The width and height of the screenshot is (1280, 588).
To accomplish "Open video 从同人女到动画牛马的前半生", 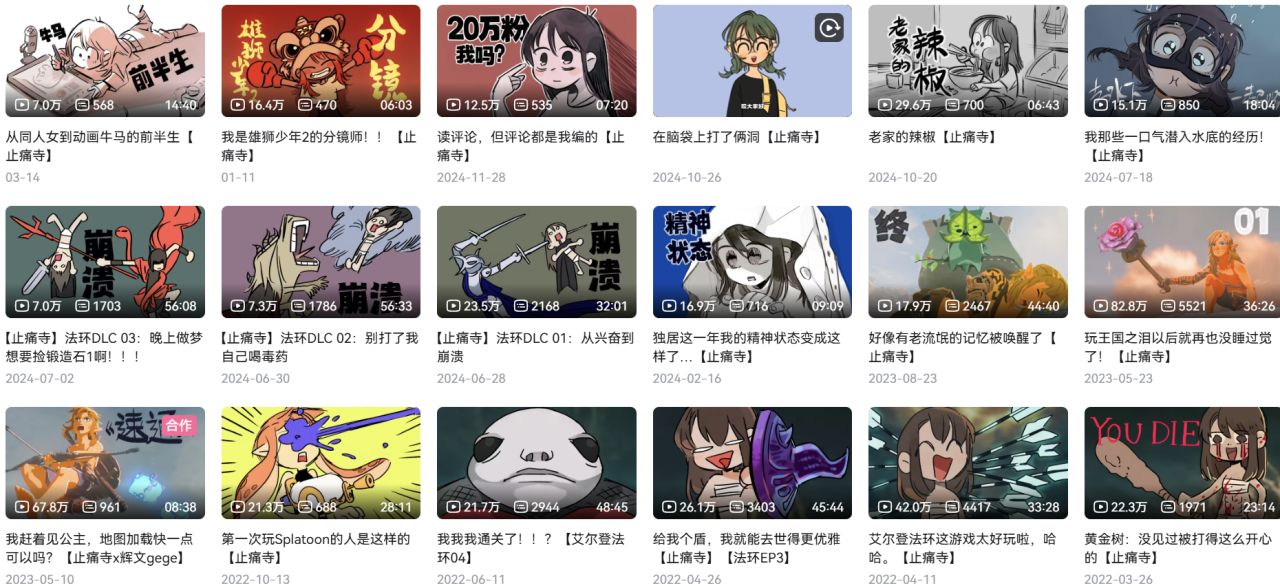I will click(x=105, y=61).
